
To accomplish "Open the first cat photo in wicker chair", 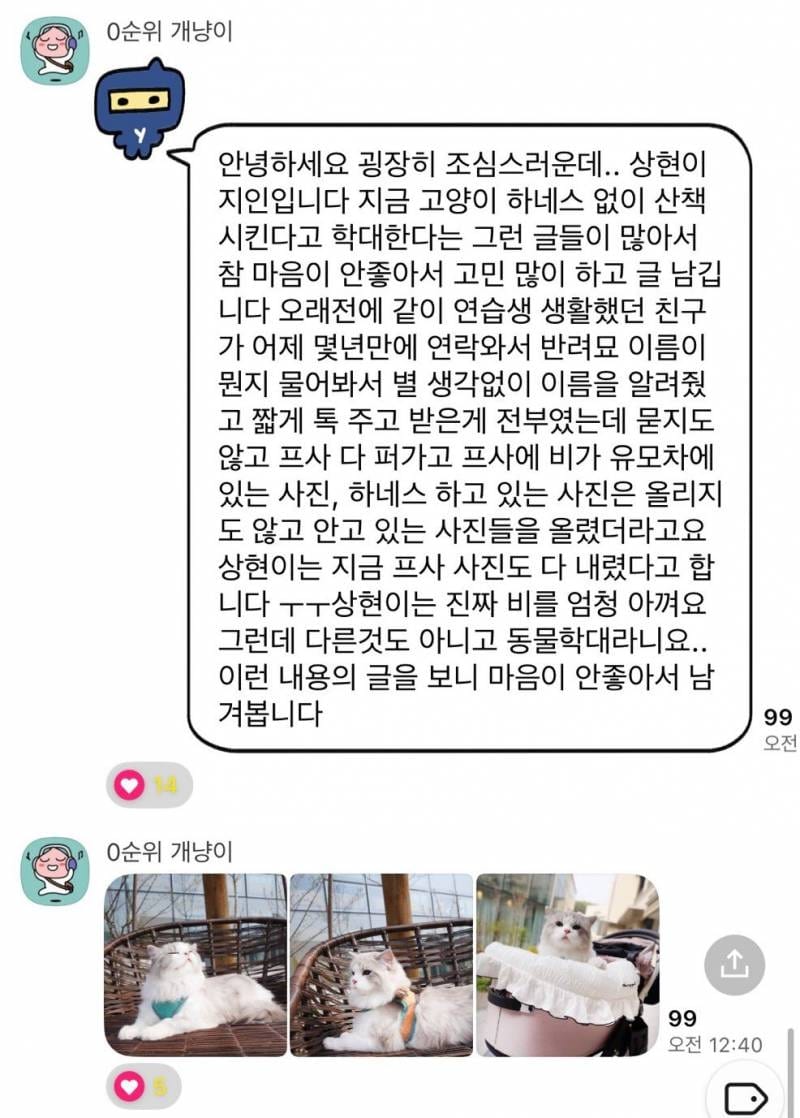I will (195, 965).
